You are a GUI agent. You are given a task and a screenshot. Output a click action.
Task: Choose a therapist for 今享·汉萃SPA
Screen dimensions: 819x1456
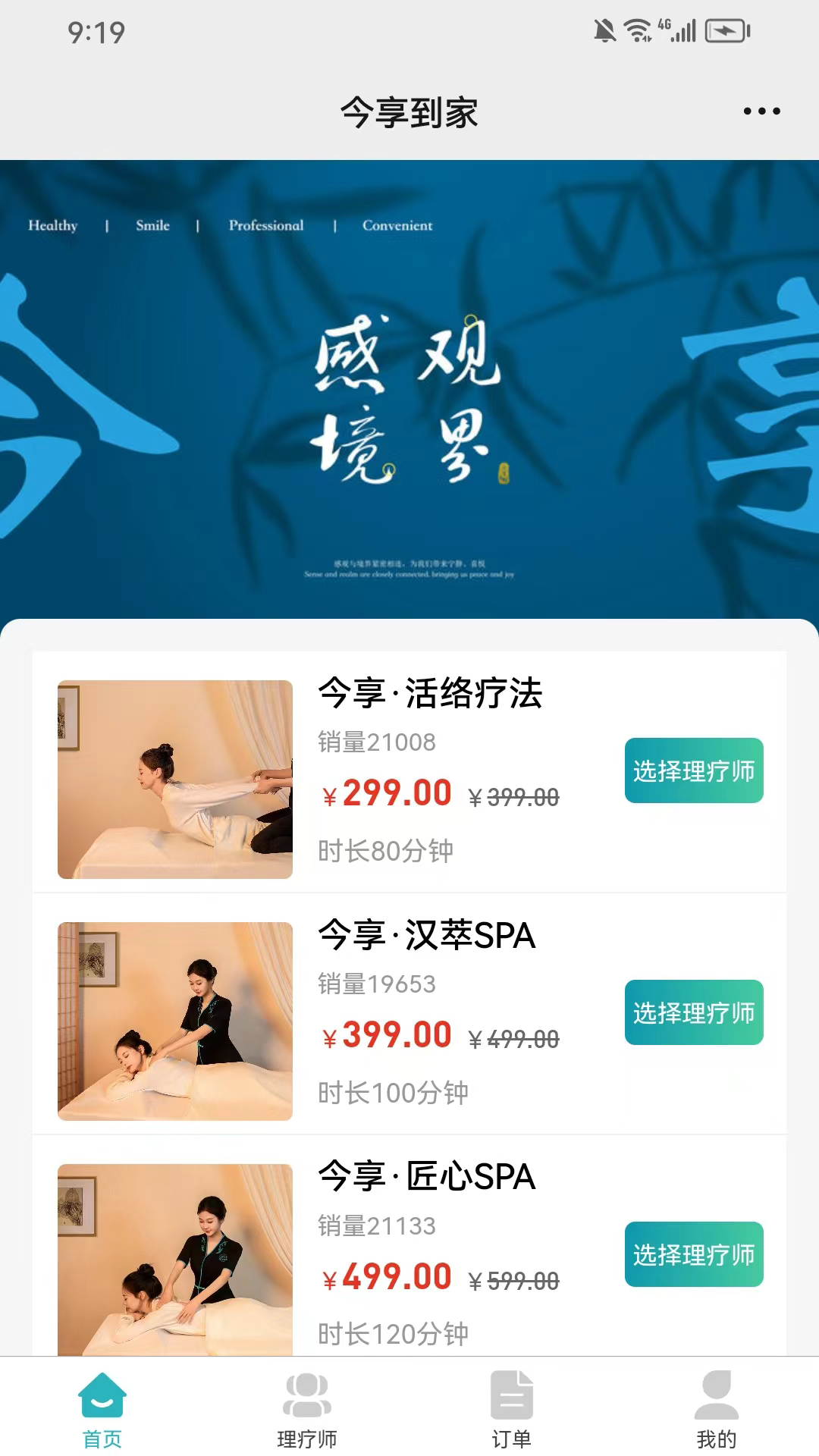click(693, 1012)
